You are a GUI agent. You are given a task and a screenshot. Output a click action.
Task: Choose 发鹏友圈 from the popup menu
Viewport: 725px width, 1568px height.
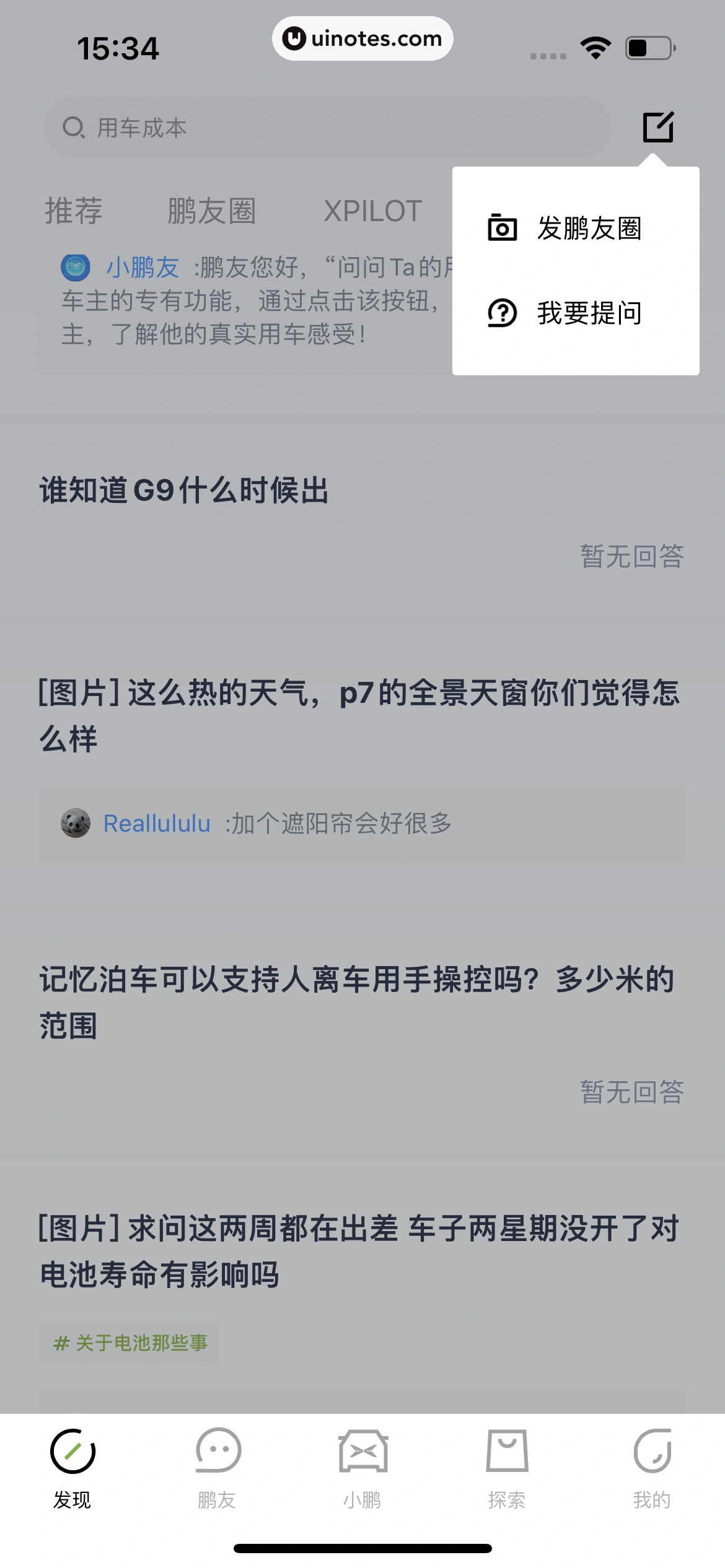point(590,229)
